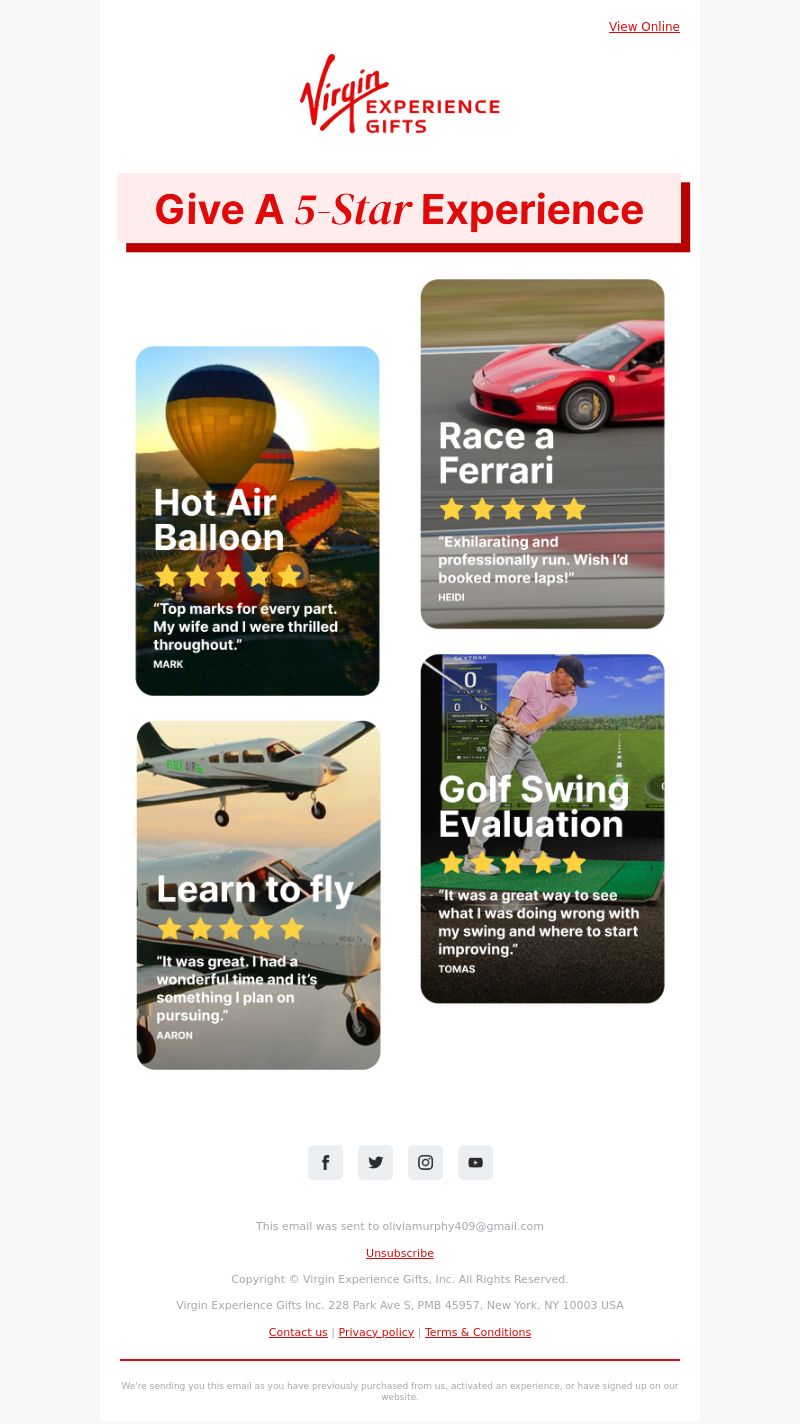Open the View Online link

(x=644, y=27)
